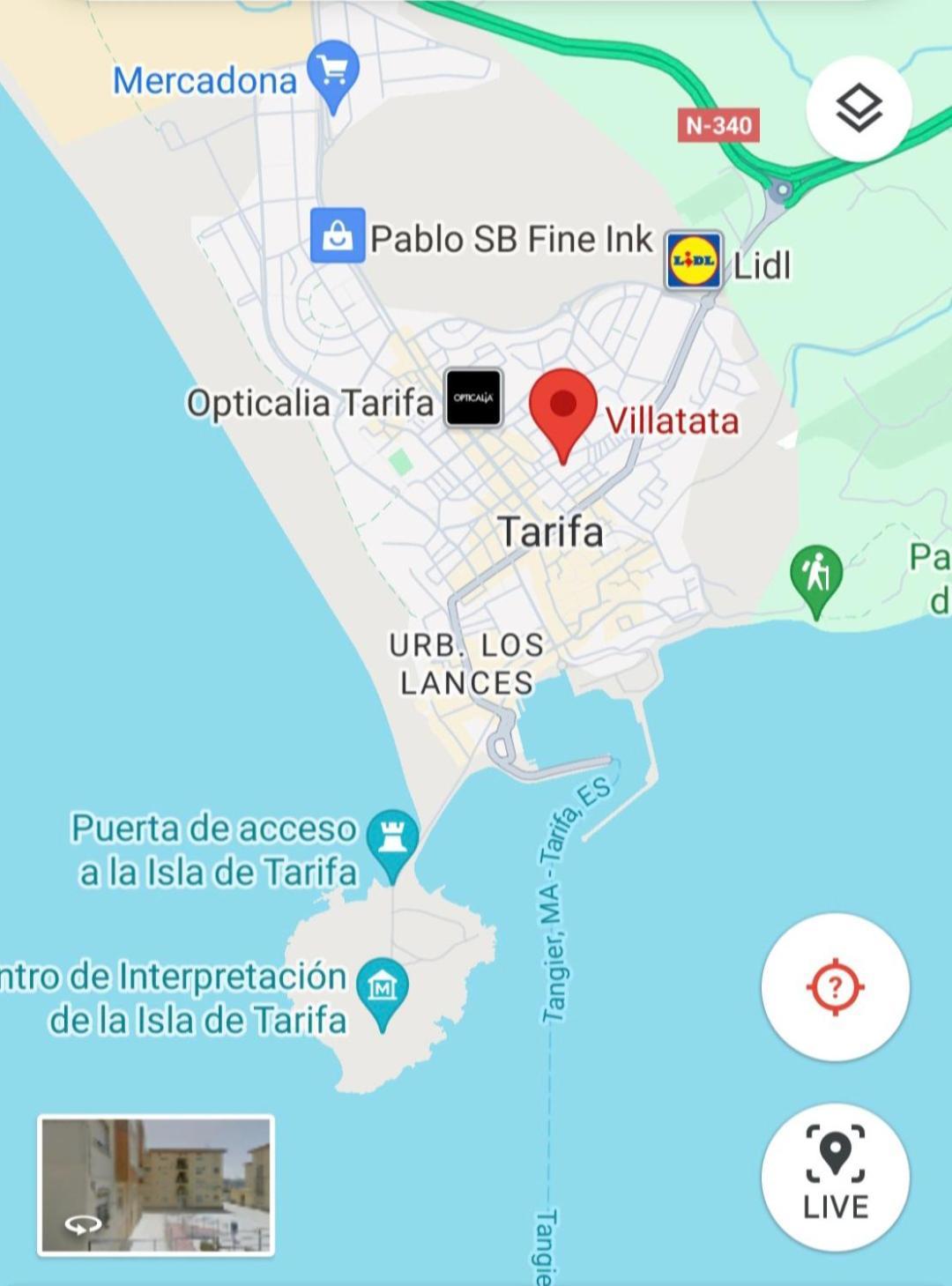The width and height of the screenshot is (952, 1286).
Task: Open Pablo SB Fine Ink place
Action: (x=338, y=235)
